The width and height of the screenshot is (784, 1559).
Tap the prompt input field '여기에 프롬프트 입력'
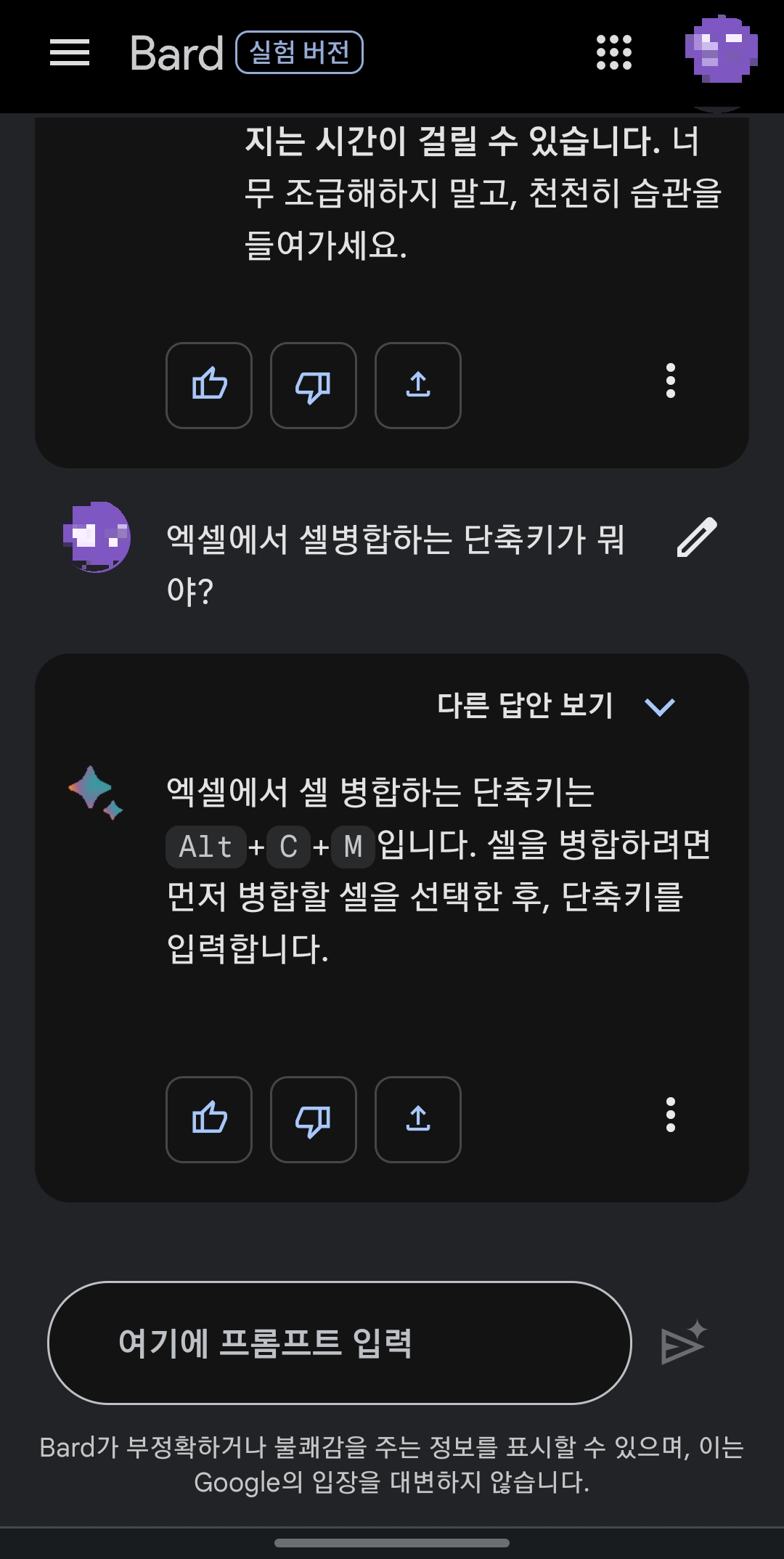coord(341,1342)
